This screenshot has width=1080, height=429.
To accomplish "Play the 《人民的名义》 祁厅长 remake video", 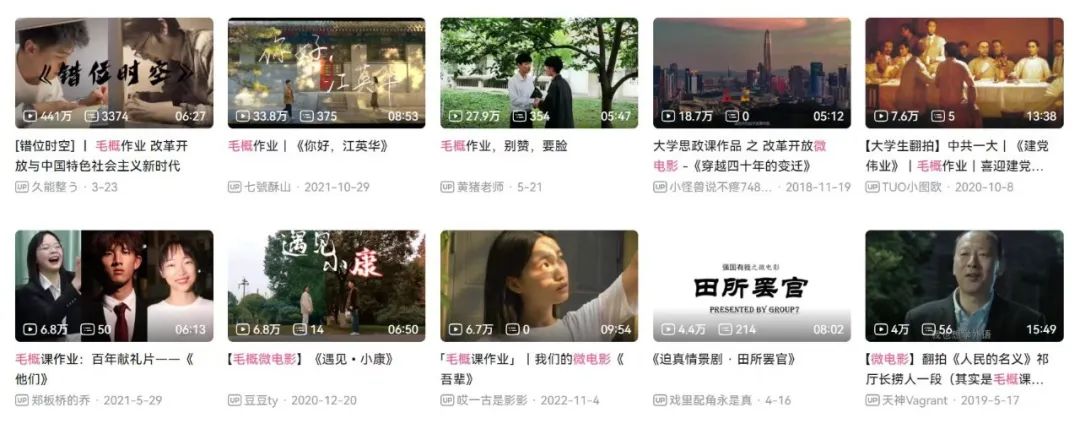I will (964, 285).
